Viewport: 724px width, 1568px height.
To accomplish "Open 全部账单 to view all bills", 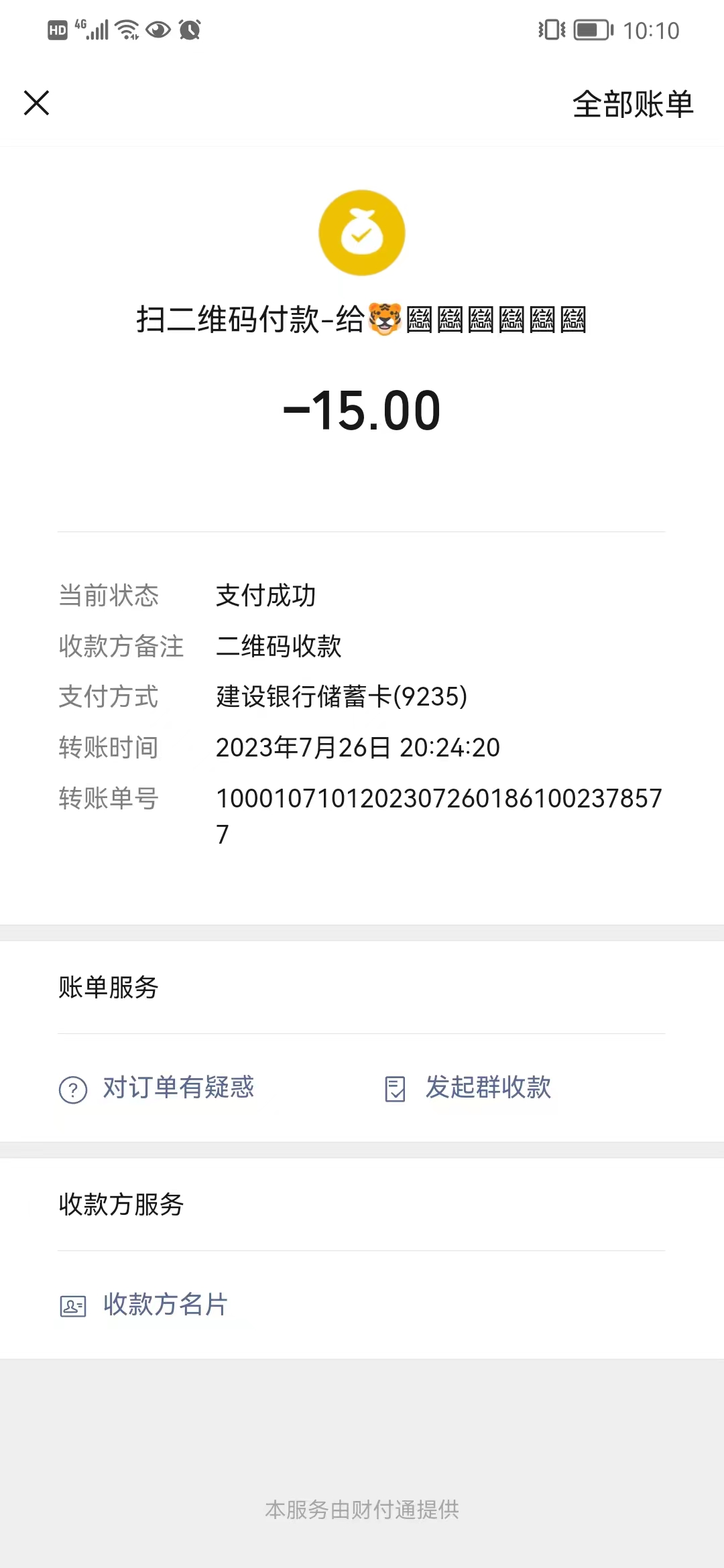I will (632, 105).
